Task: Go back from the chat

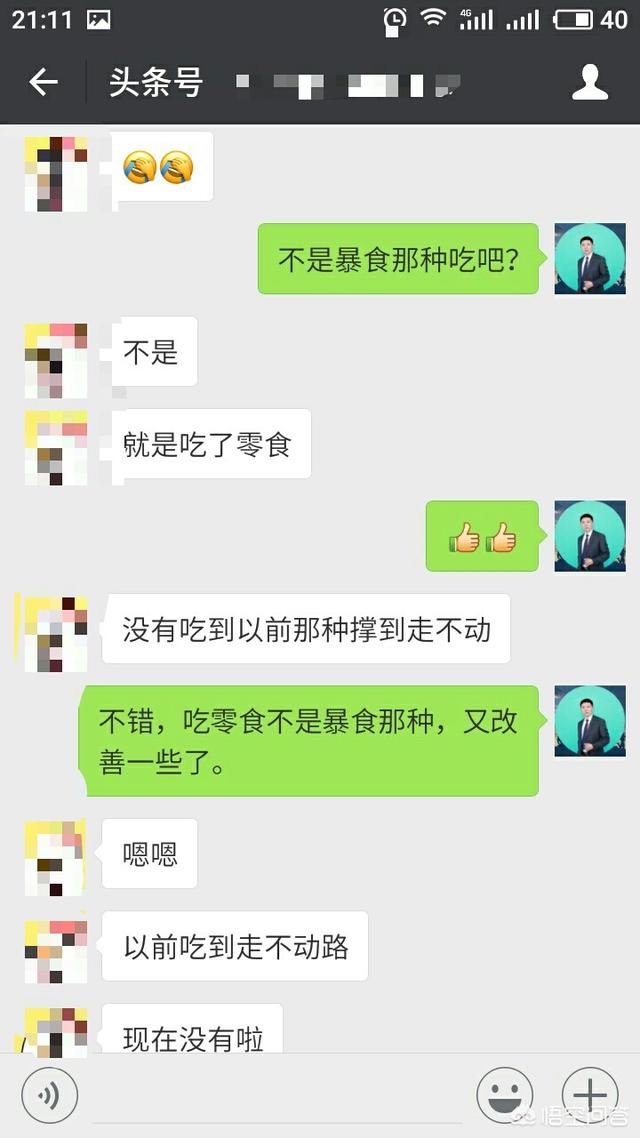Action: 43,83
